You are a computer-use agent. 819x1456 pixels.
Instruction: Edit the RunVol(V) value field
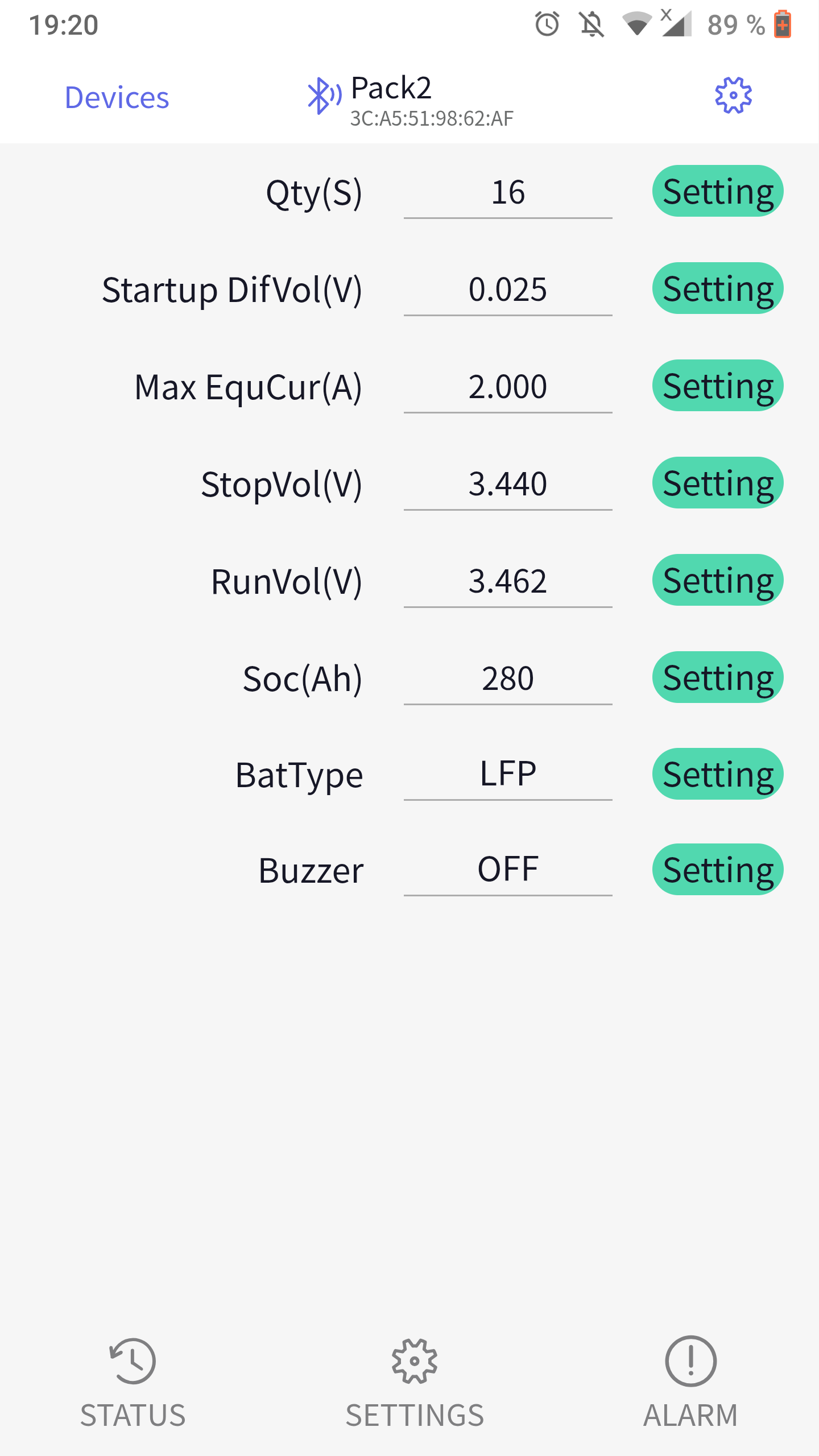pyautogui.click(x=507, y=582)
